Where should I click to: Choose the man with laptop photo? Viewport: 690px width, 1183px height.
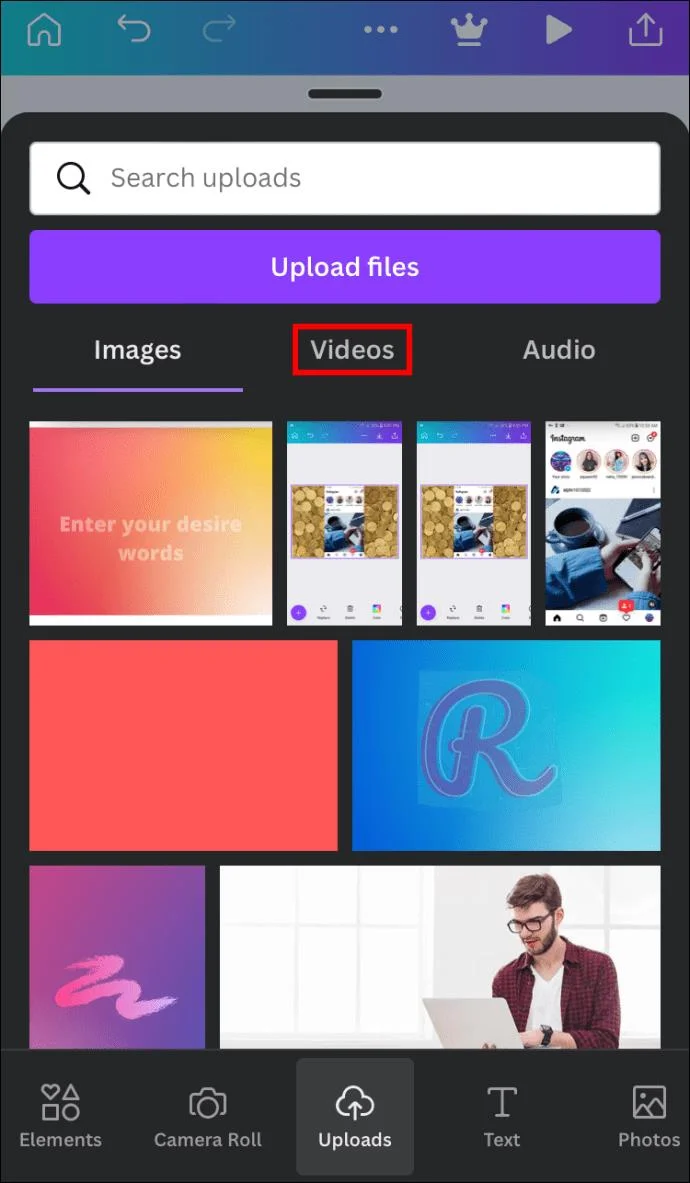coord(440,957)
